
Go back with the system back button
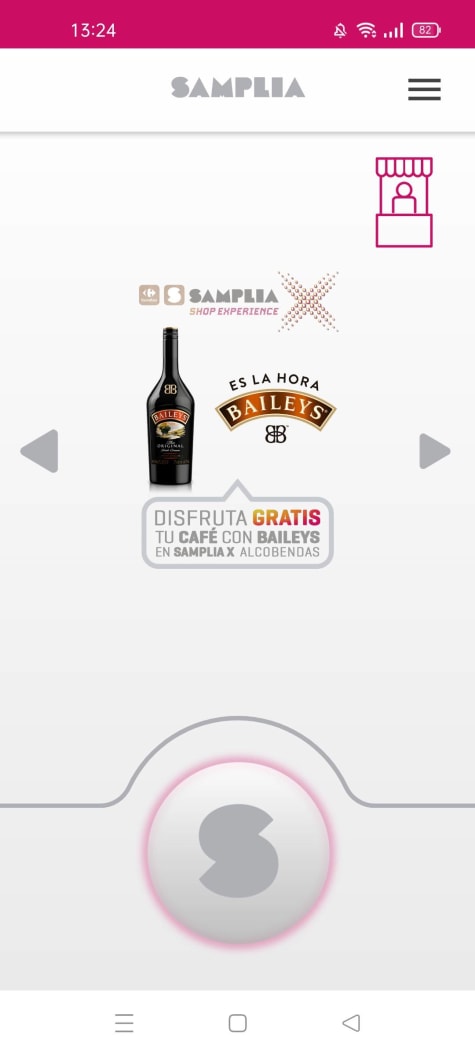351,1023
